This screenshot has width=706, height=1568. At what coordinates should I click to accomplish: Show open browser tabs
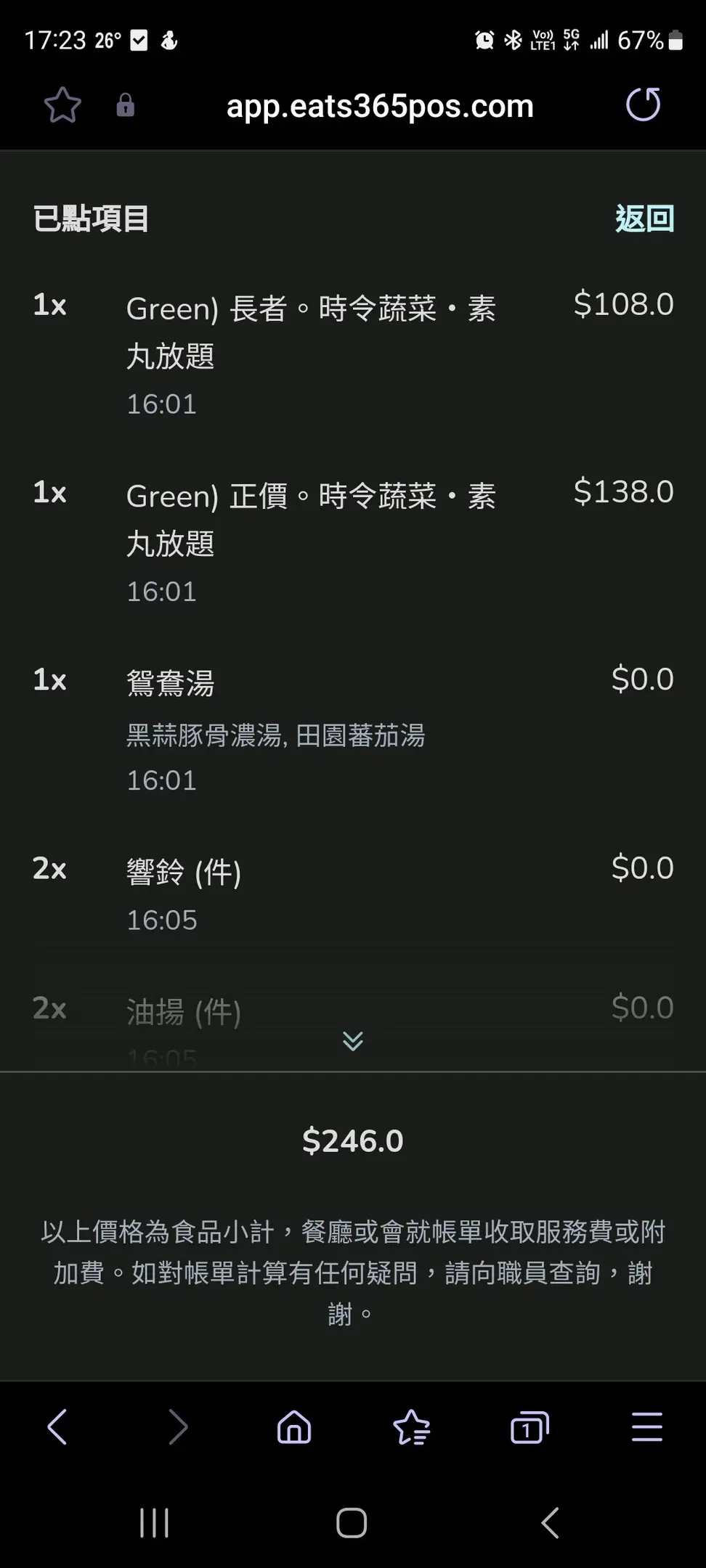click(x=529, y=1427)
